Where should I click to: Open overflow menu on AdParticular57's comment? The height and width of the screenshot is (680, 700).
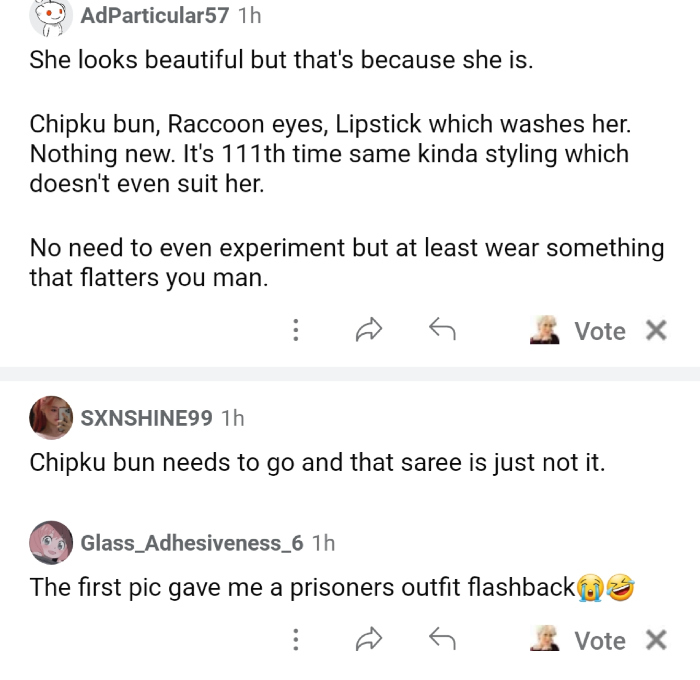pyautogui.click(x=295, y=330)
